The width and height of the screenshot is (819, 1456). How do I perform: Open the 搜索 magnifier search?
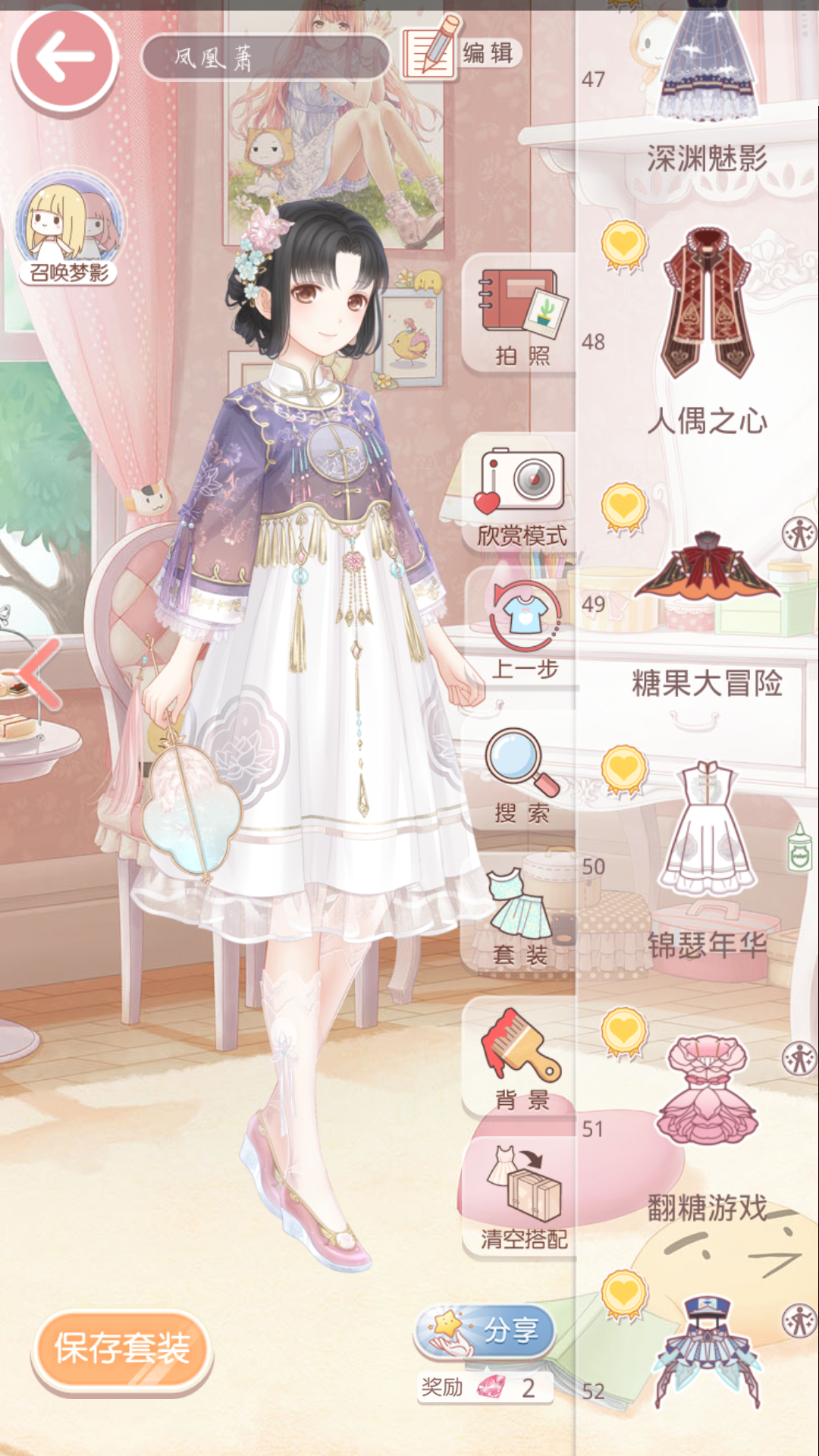click(522, 774)
